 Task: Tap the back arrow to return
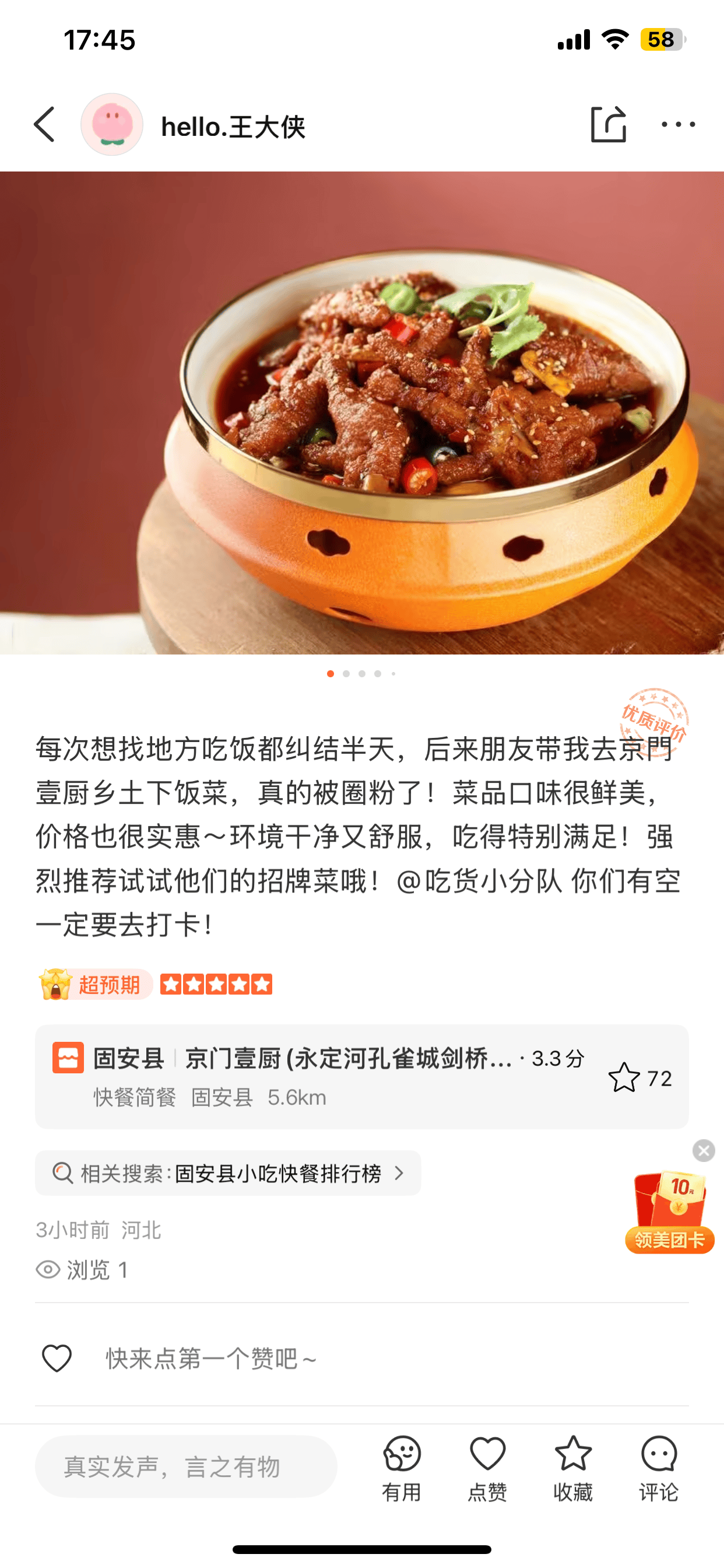[43, 126]
